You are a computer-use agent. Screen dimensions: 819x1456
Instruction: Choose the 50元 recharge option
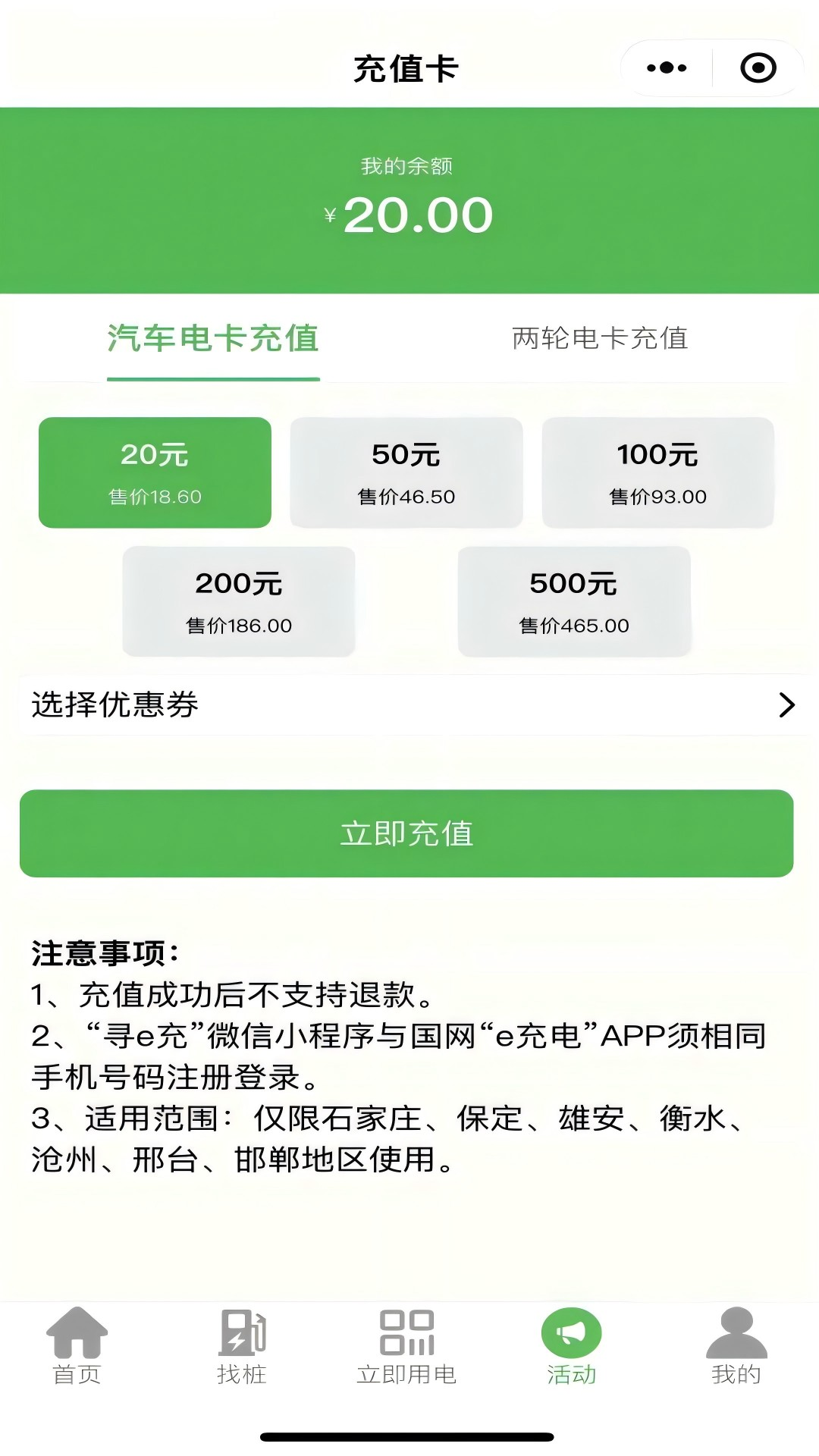406,472
